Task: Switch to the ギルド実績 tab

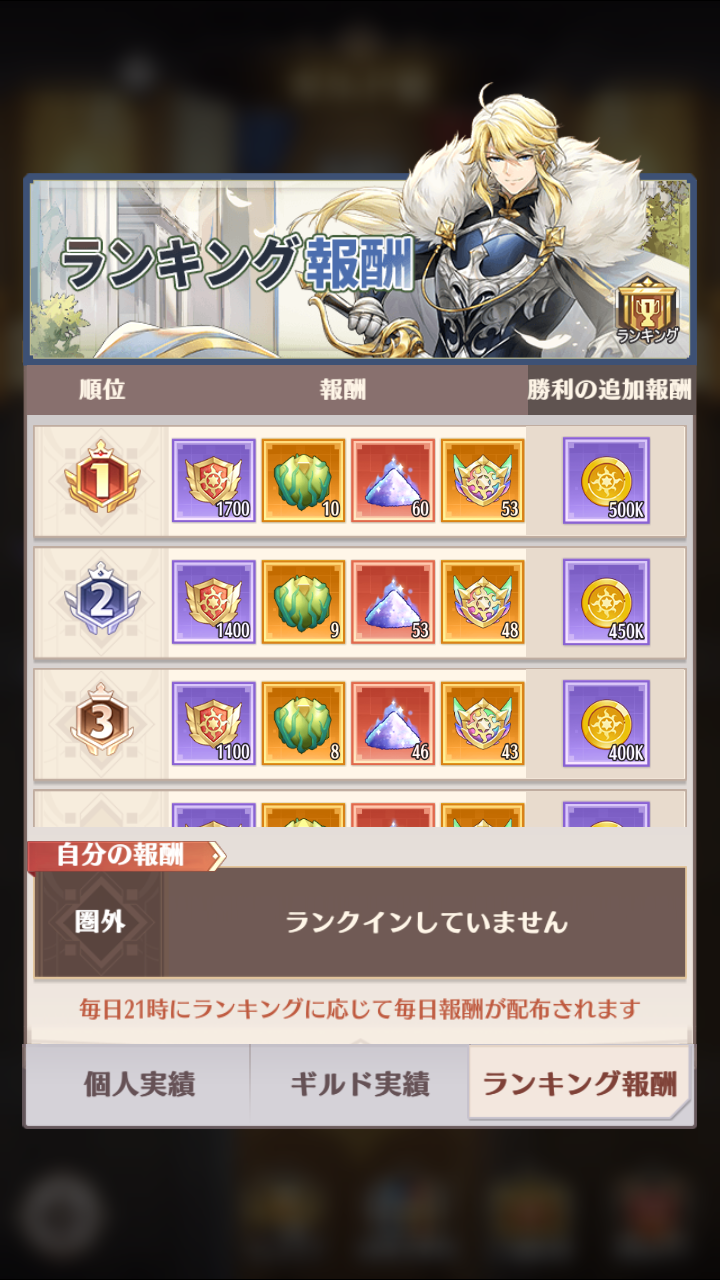Action: click(359, 1084)
